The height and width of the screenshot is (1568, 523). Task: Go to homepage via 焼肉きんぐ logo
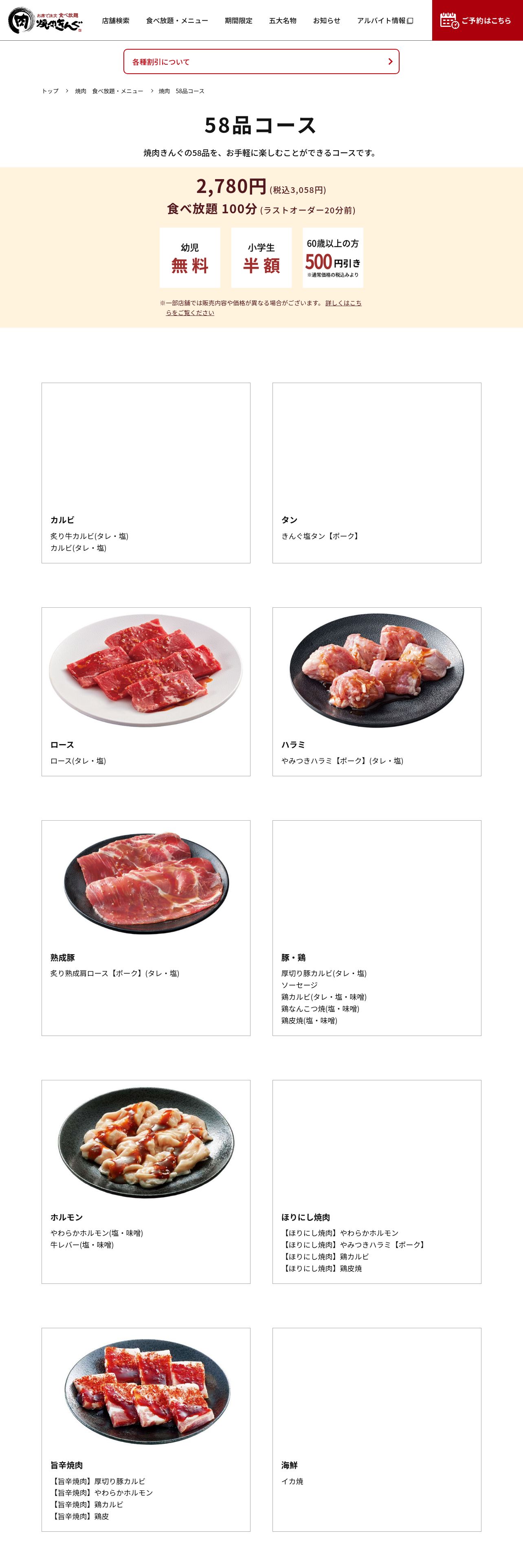pyautogui.click(x=45, y=21)
